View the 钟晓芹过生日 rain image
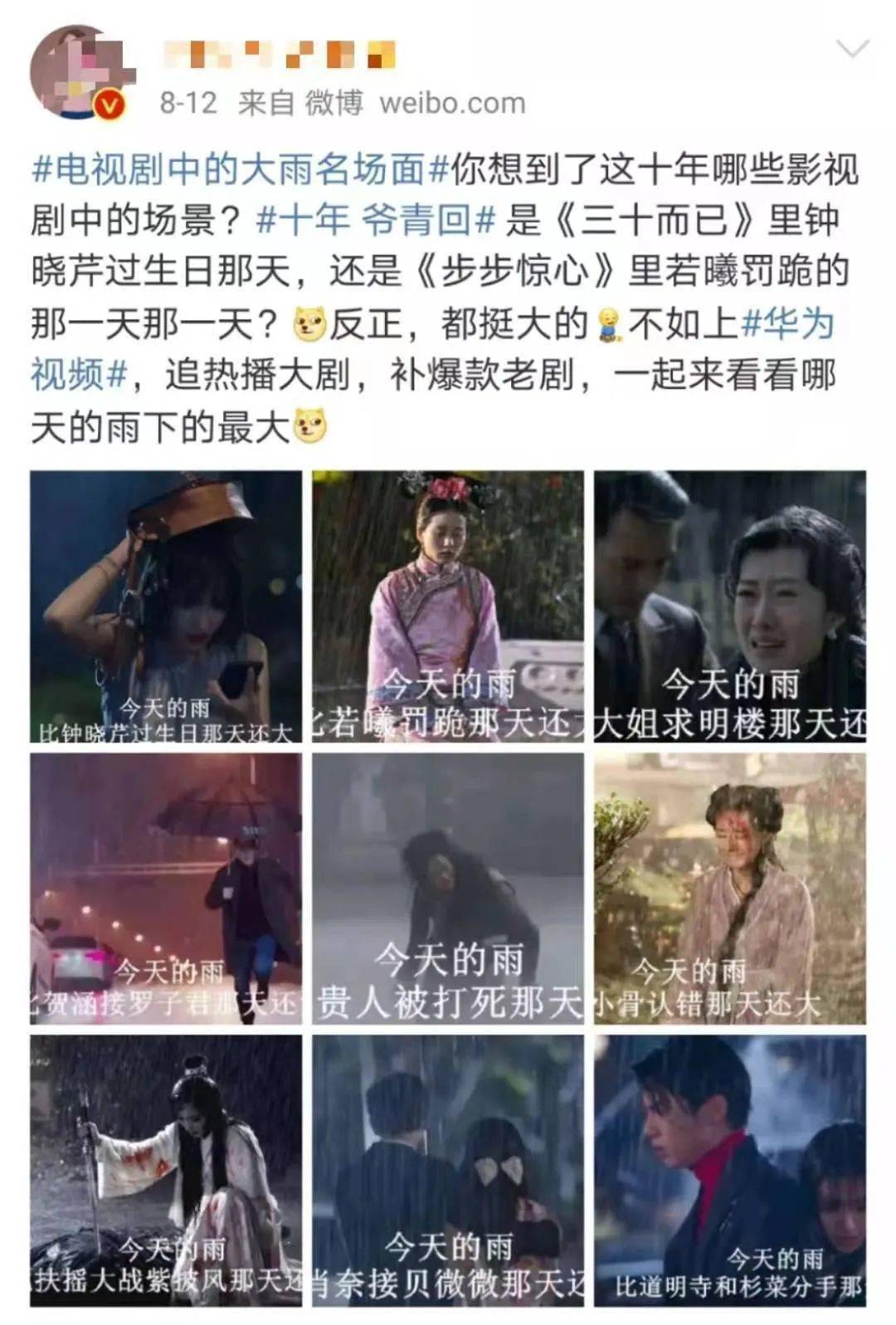This screenshot has width=896, height=1325. [x=166, y=606]
